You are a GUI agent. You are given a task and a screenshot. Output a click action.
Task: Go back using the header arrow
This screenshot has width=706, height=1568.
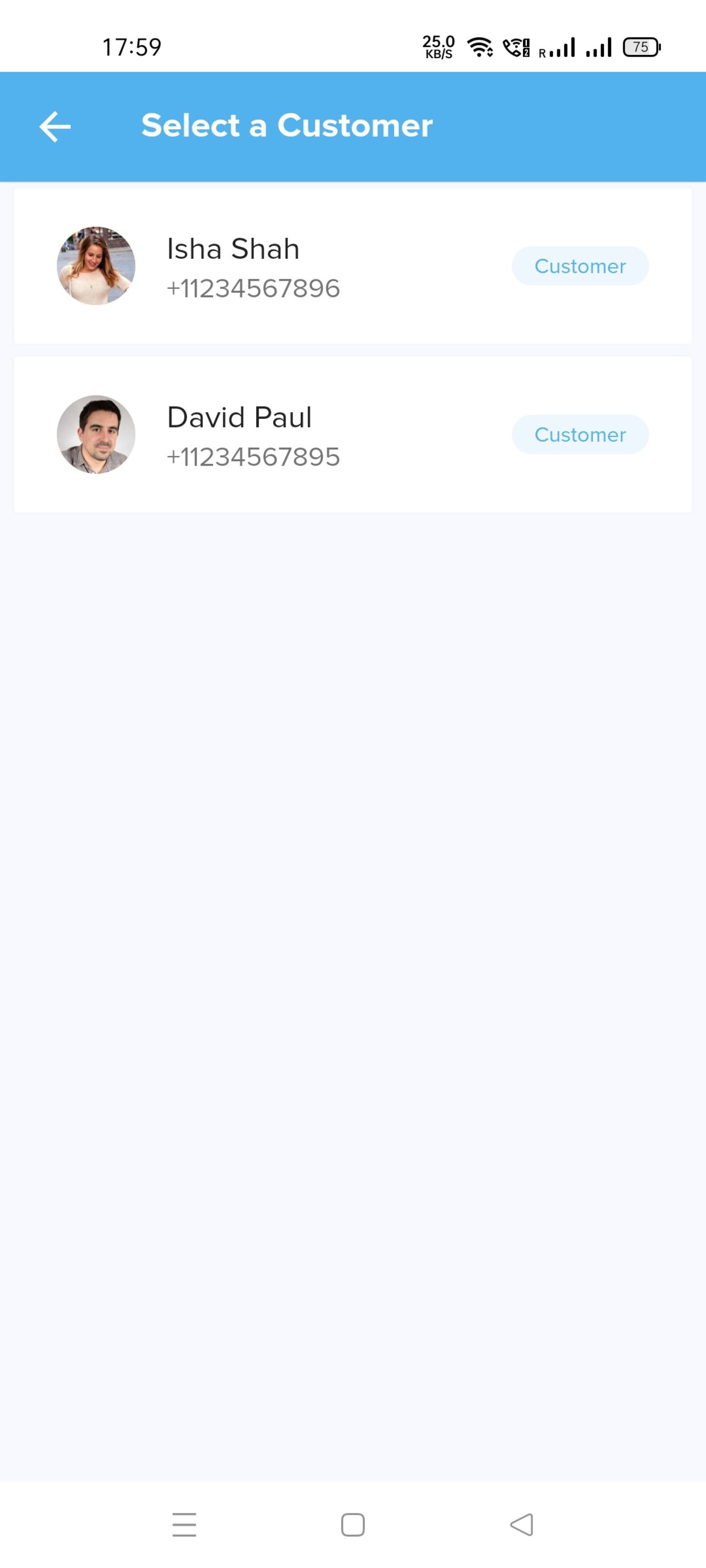pyautogui.click(x=55, y=127)
